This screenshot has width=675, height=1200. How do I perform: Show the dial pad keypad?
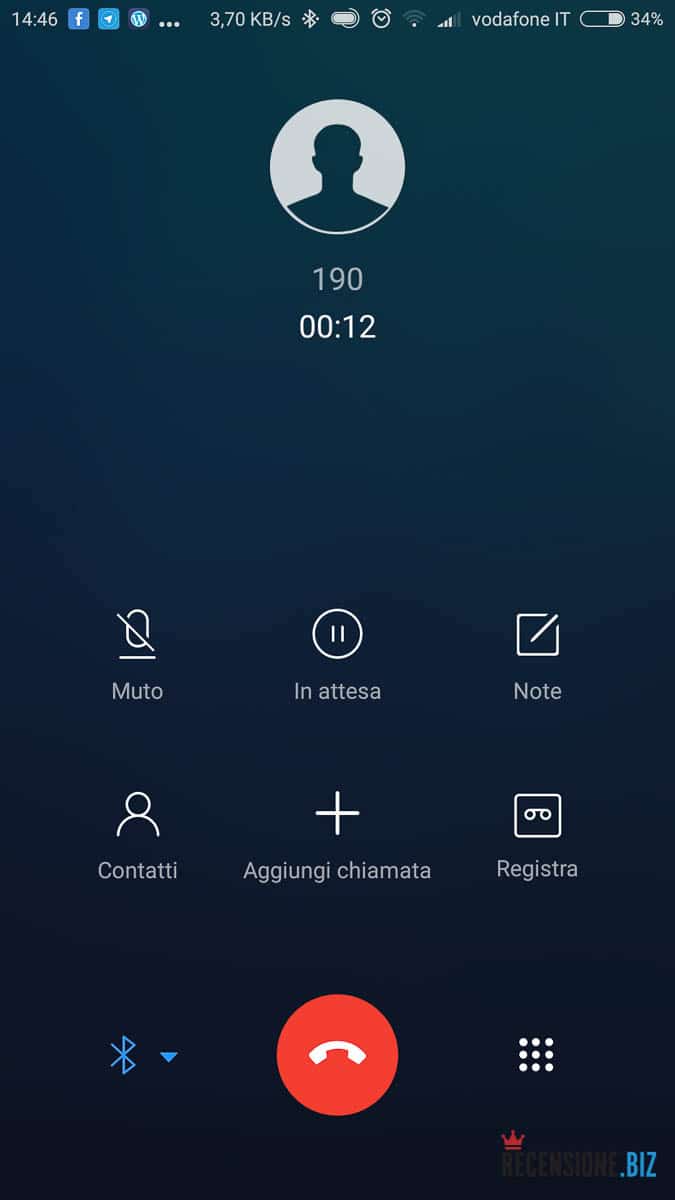536,1055
